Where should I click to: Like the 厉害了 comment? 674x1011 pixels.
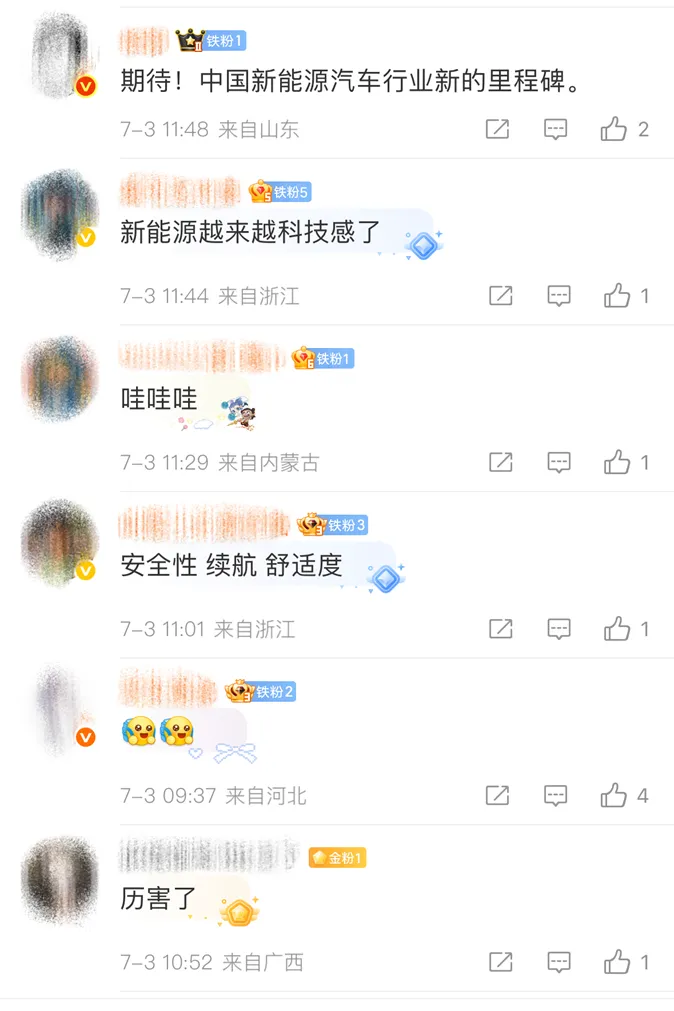[616, 962]
